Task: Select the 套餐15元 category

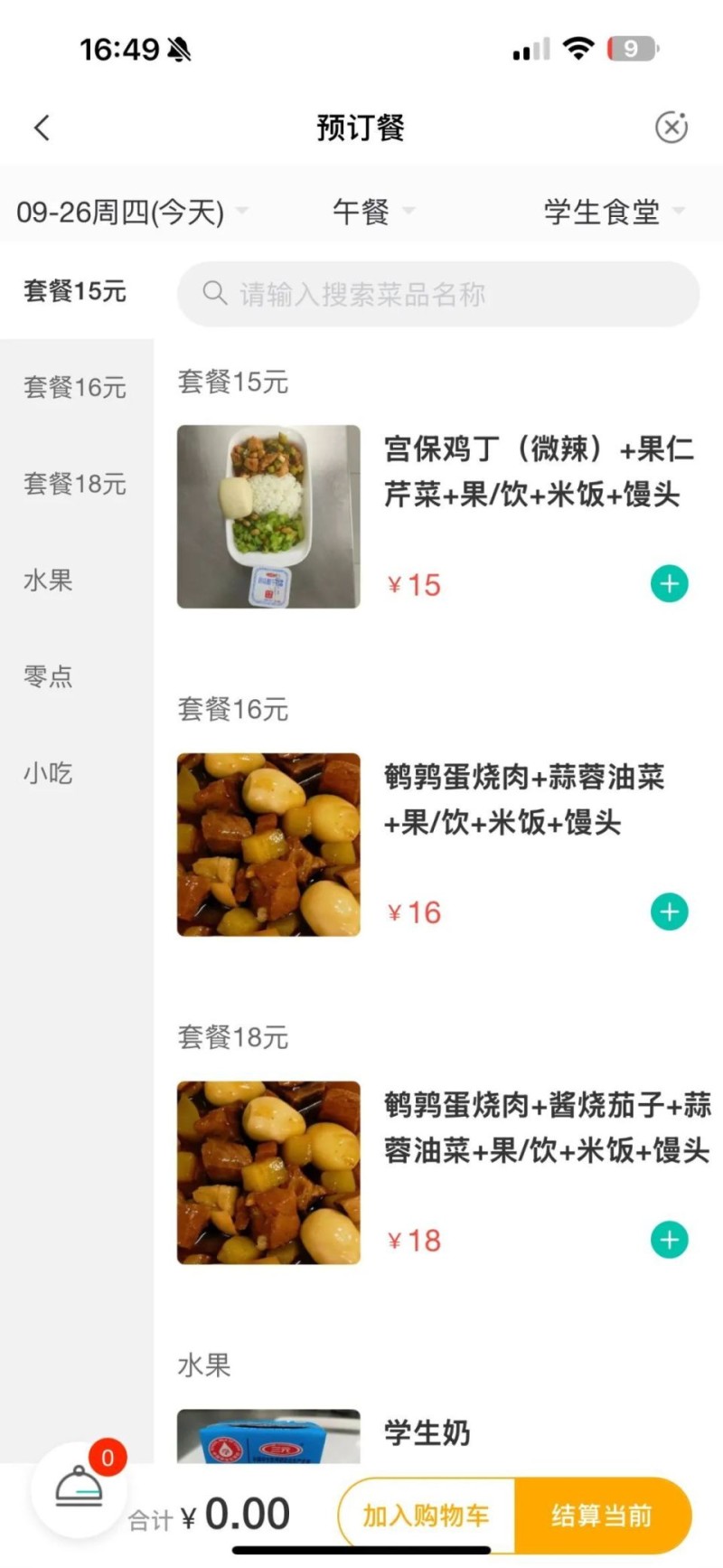Action: click(75, 291)
